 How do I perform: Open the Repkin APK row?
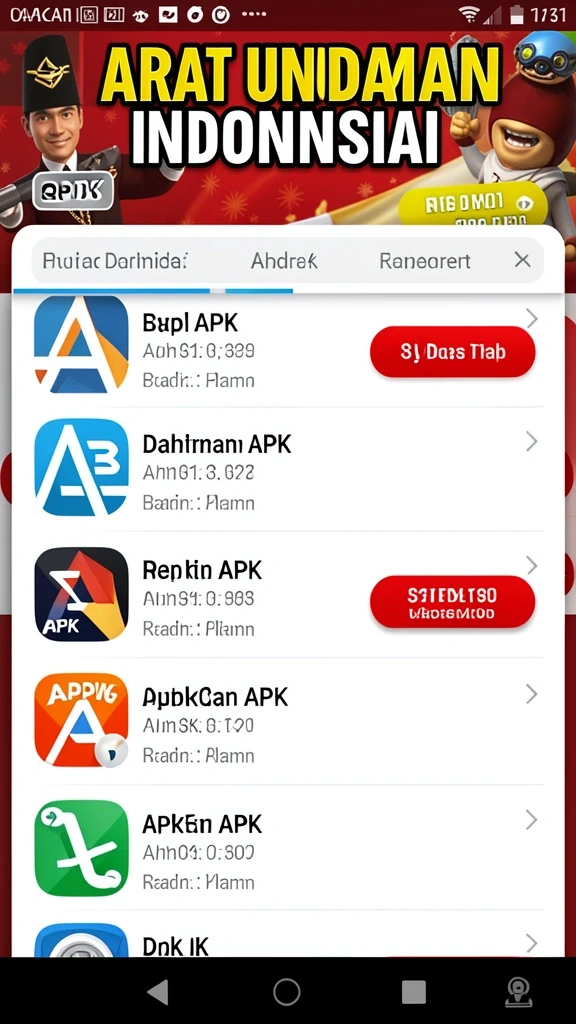(288, 594)
